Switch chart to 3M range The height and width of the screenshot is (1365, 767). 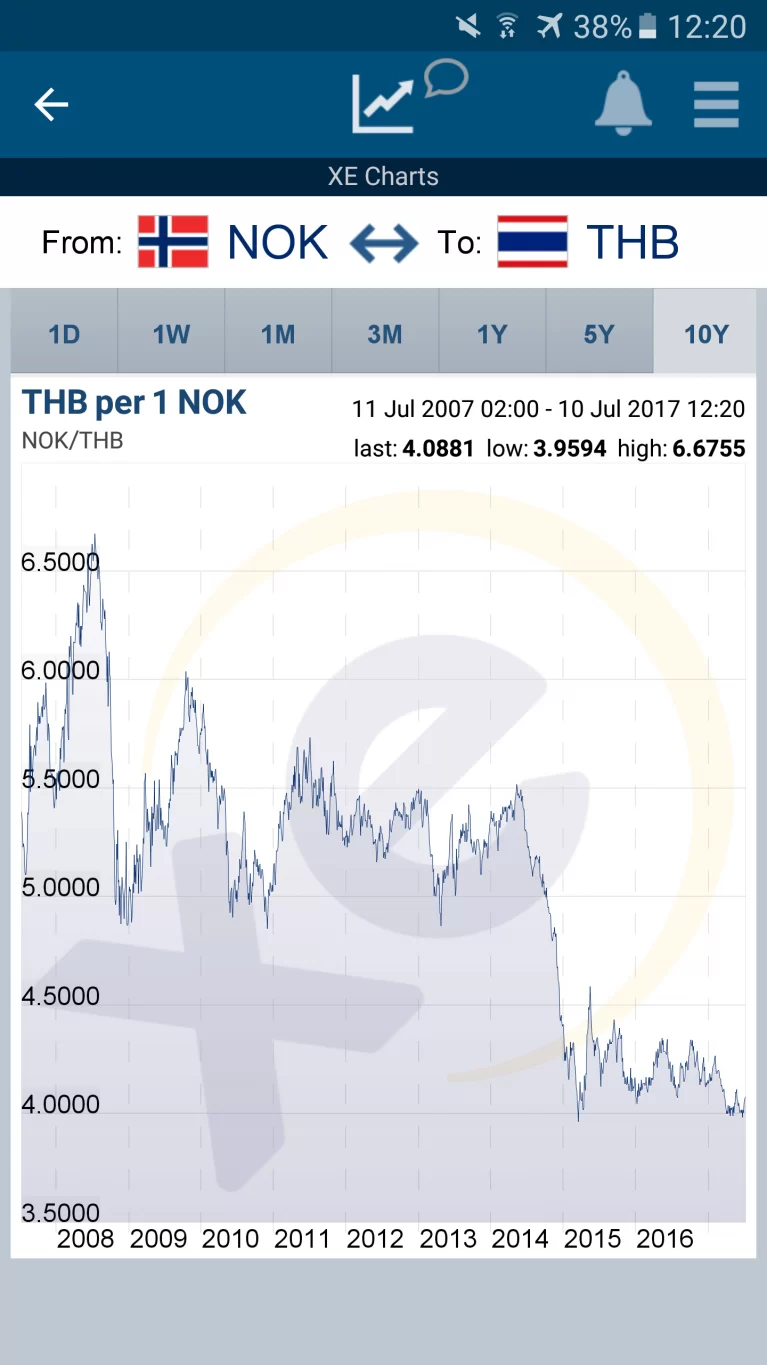385,333
